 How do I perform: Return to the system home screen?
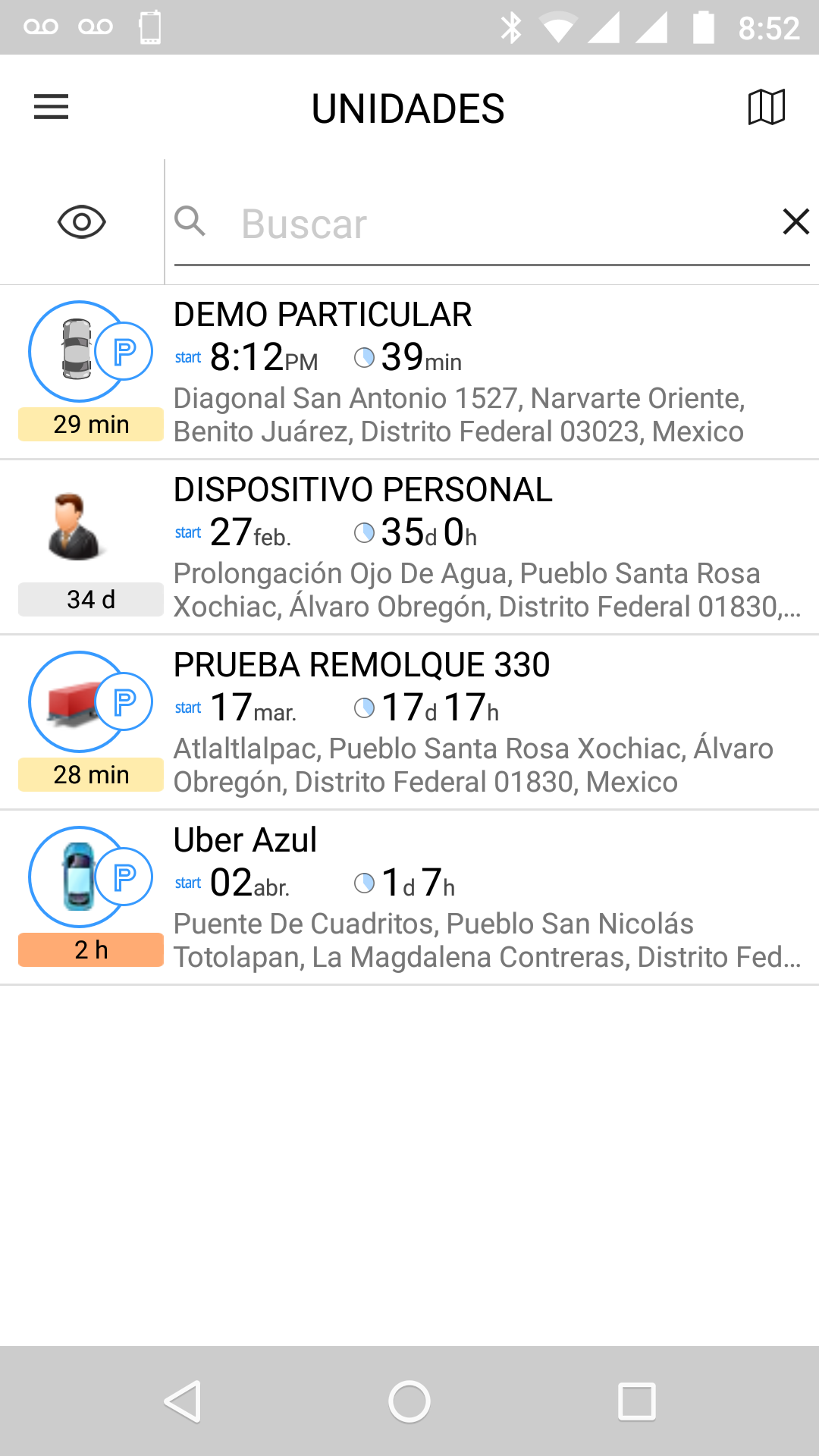(409, 1401)
